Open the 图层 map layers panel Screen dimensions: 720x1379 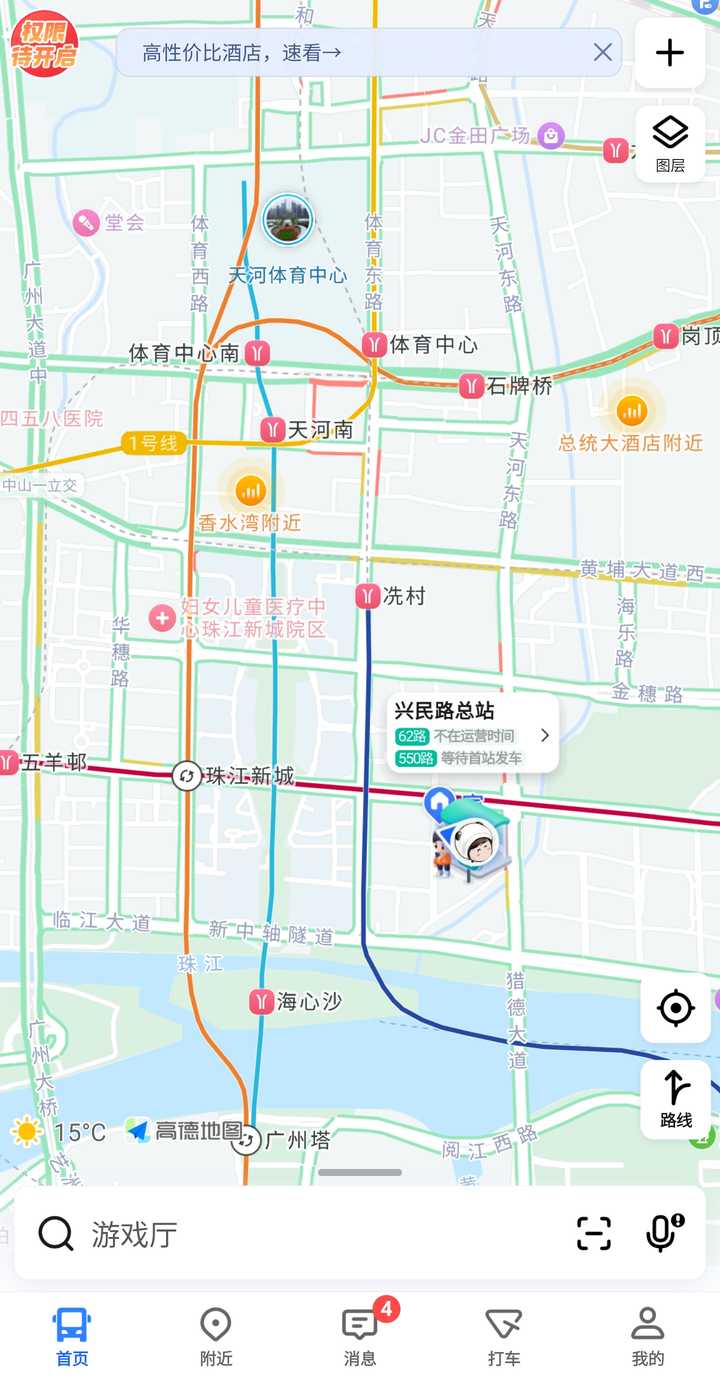click(670, 143)
